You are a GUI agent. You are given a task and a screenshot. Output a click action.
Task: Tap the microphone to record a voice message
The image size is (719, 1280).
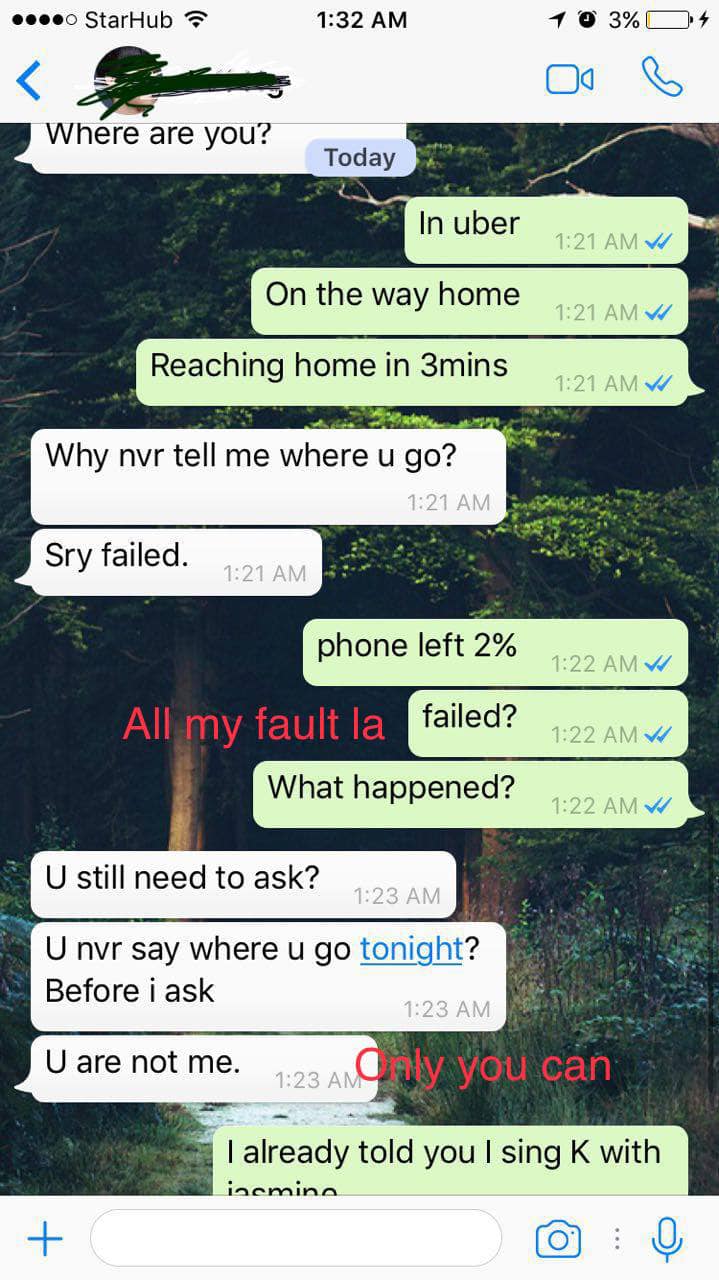tap(666, 1240)
